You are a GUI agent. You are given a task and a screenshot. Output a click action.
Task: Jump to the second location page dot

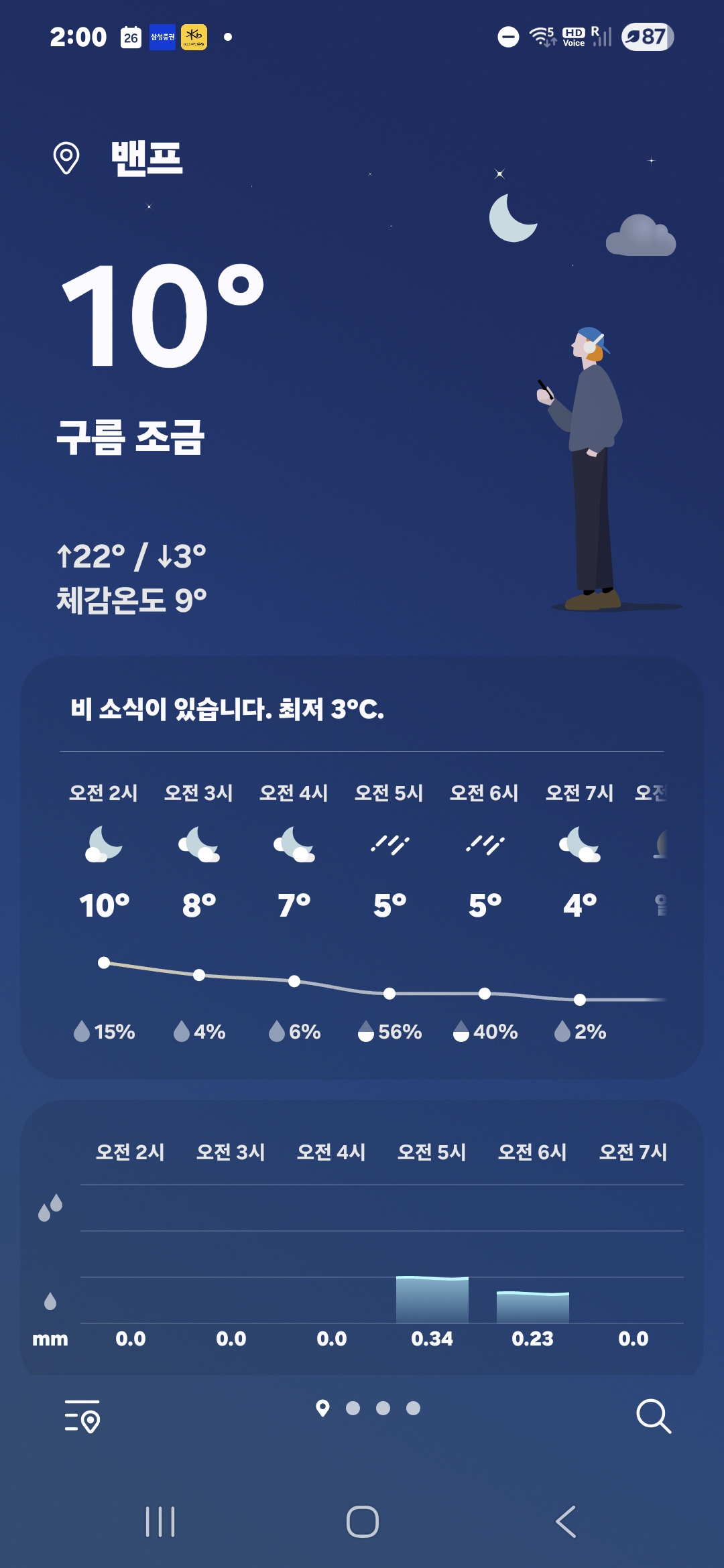[353, 1409]
